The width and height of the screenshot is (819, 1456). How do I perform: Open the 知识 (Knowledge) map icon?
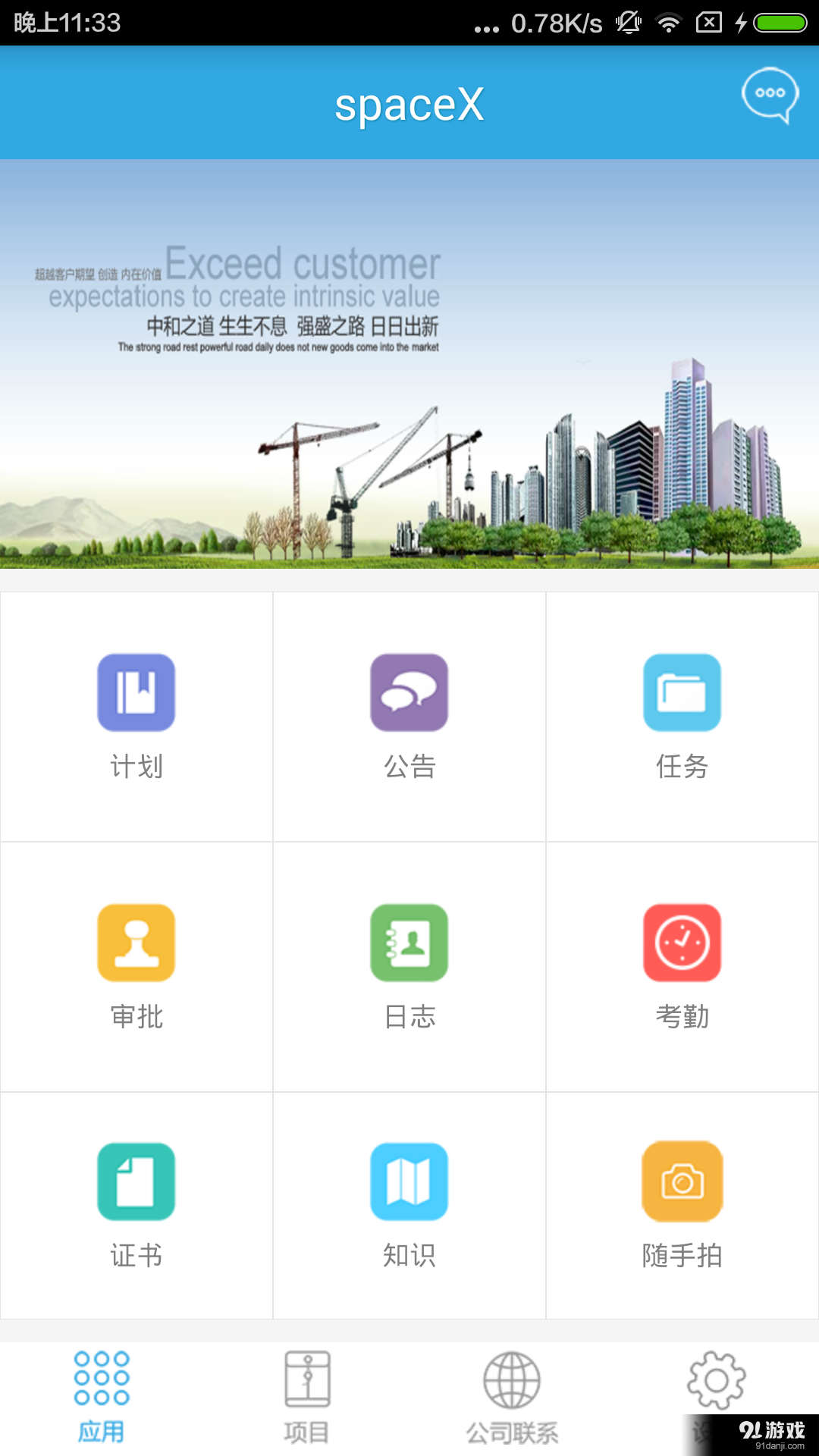pyautogui.click(x=409, y=1181)
